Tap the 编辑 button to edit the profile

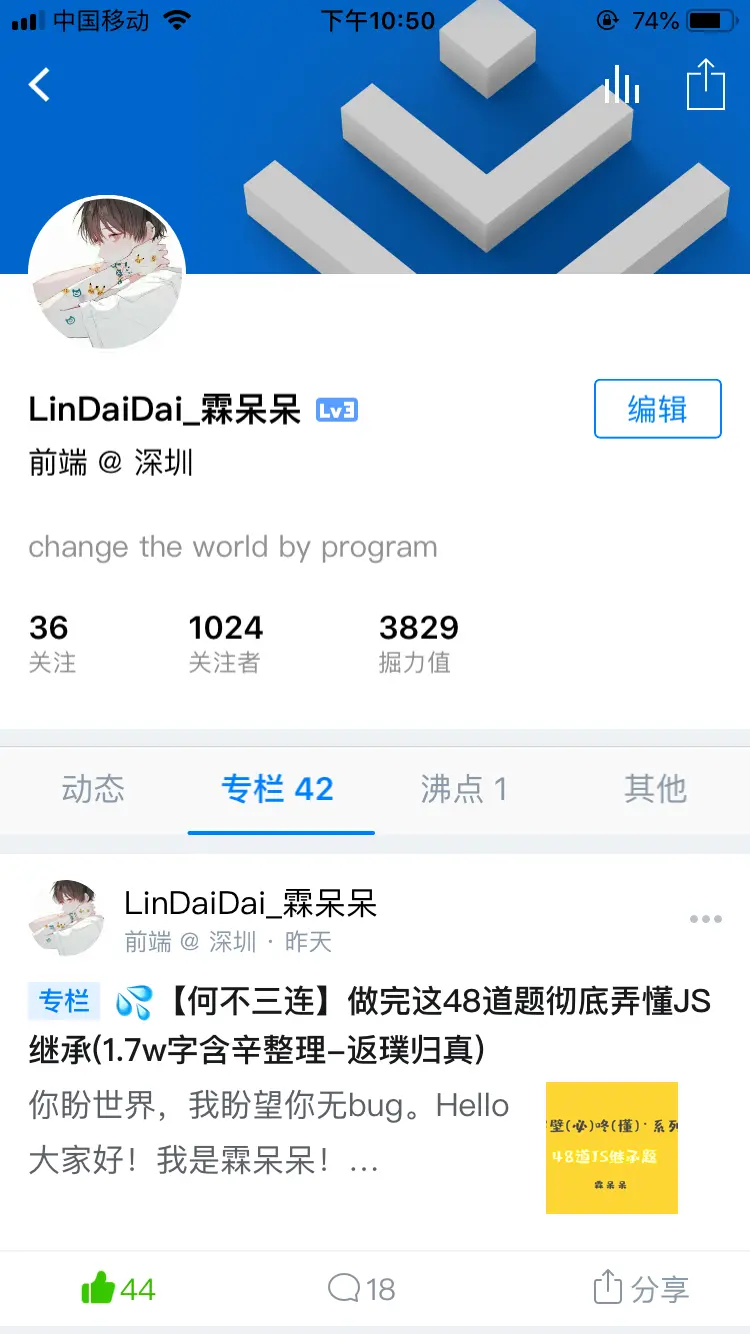(657, 409)
